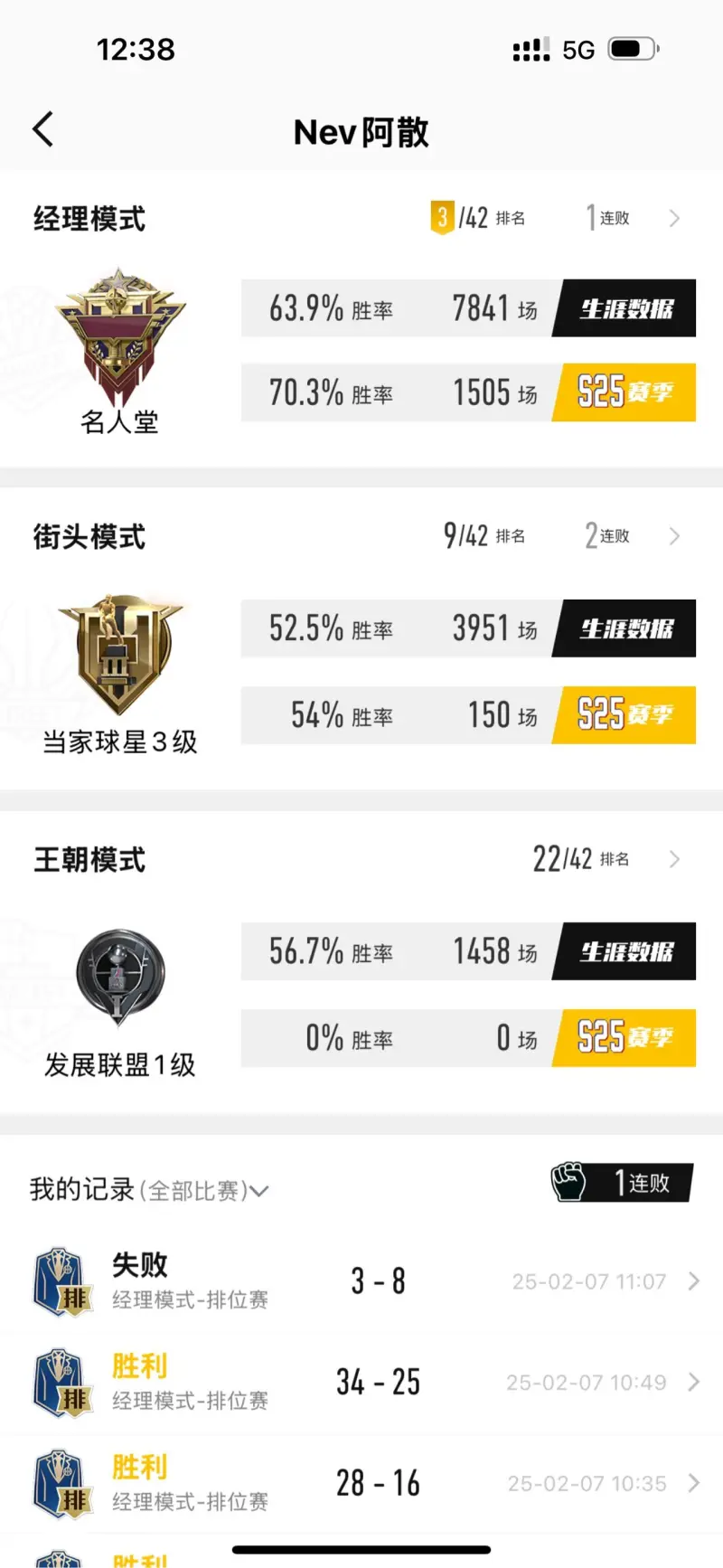
Task: Open 街头模式 ranking details chevron
Action: (x=674, y=536)
